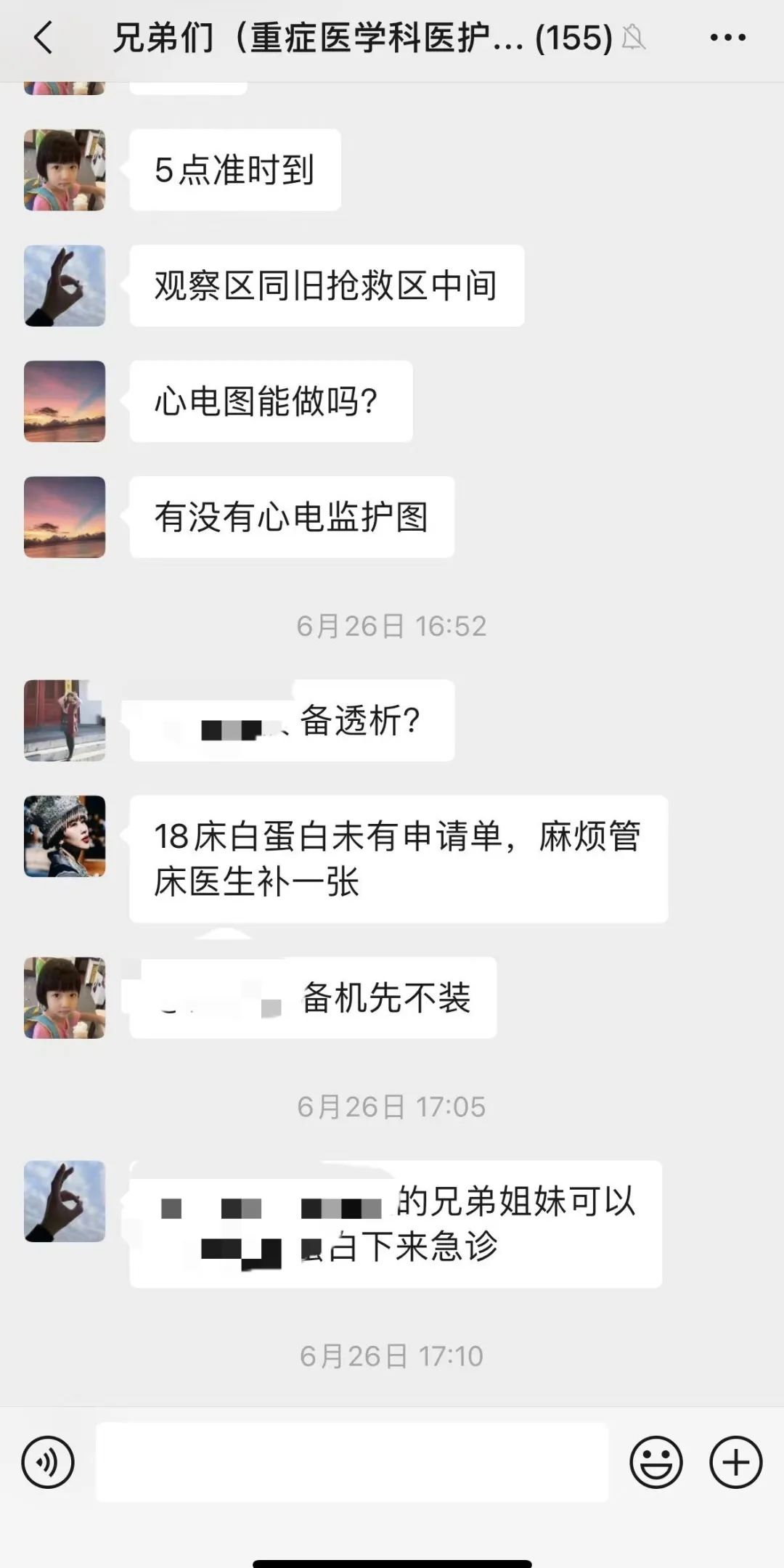Viewport: 784px width, 1568px height.
Task: View avatar beside "18床白蛋白未有申请单" message
Action: pos(65,836)
